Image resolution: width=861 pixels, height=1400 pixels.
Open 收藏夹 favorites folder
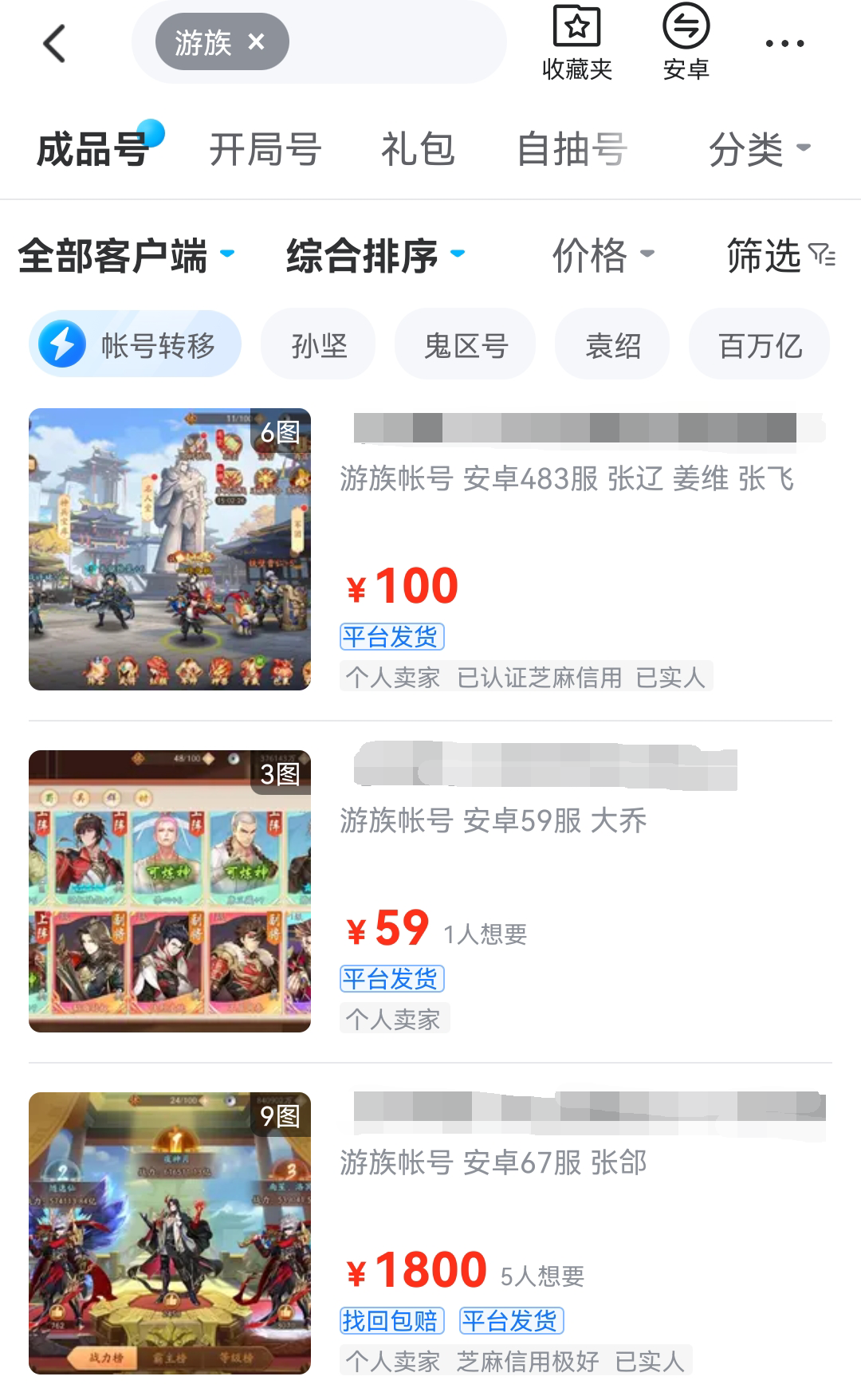[x=576, y=43]
